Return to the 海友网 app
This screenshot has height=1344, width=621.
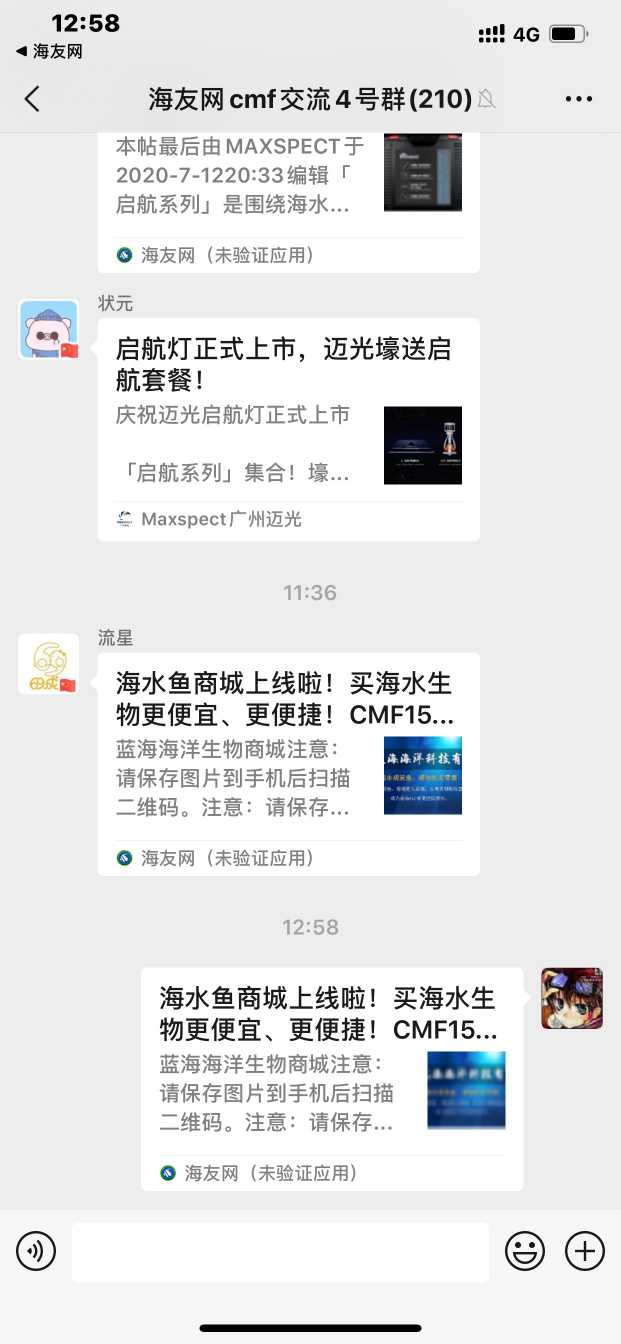click(x=48, y=51)
